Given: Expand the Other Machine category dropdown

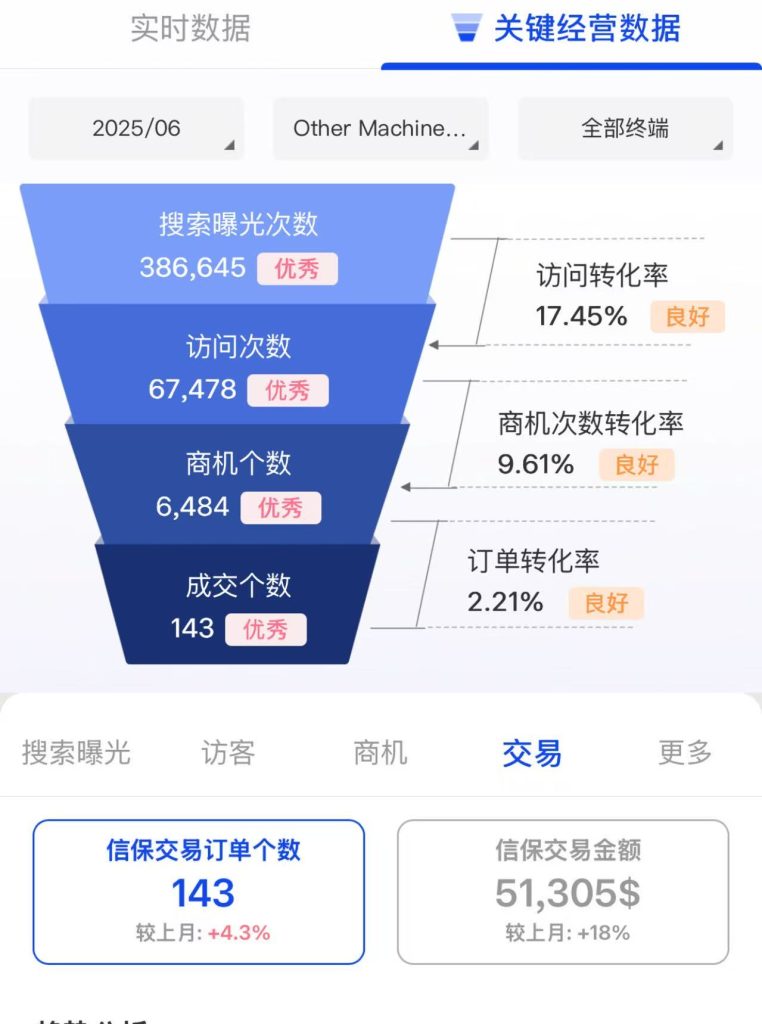Looking at the screenshot, I should (x=380, y=128).
